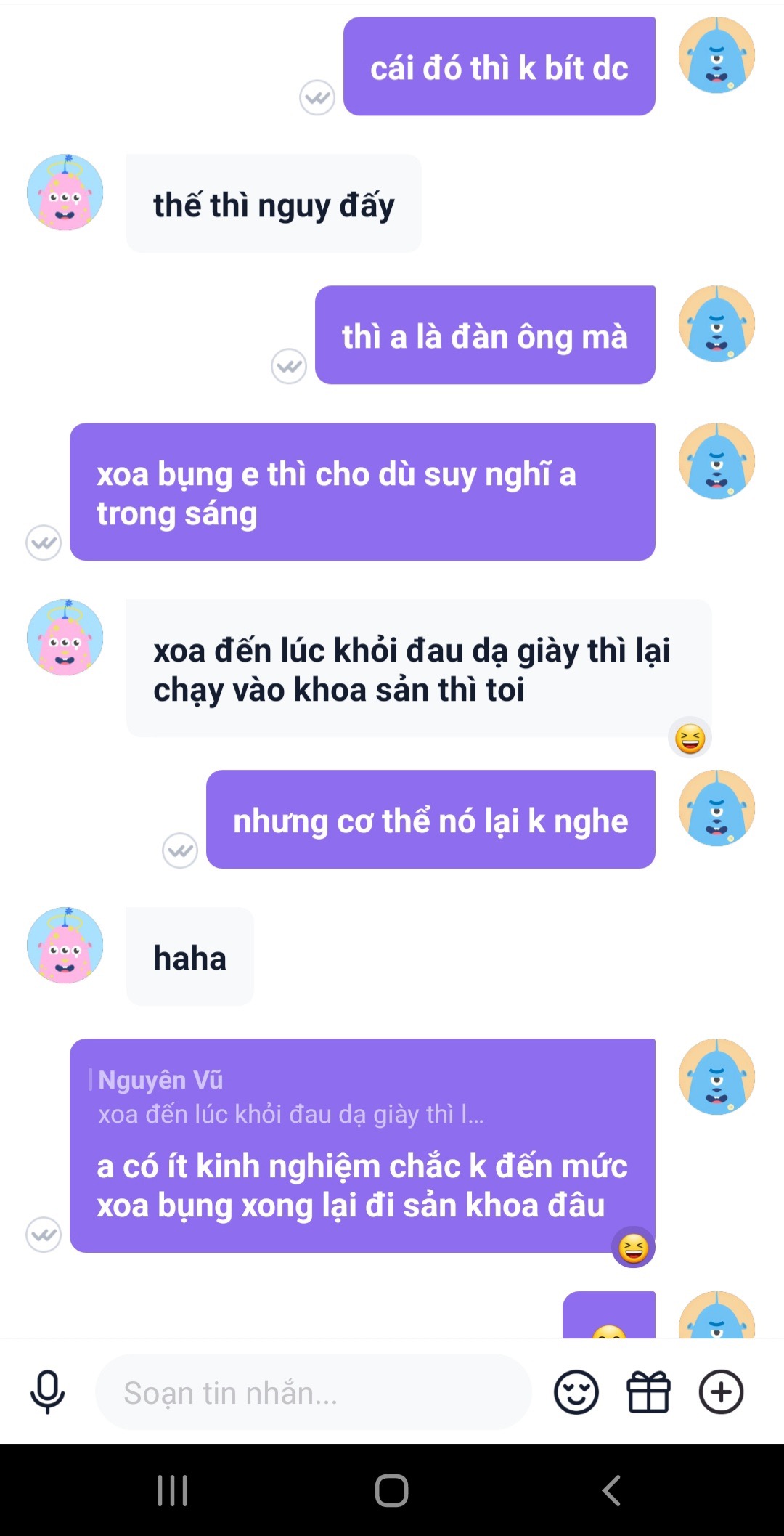Open recent apps from navigation bar
Image resolution: width=784 pixels, height=1536 pixels.
(x=173, y=1490)
